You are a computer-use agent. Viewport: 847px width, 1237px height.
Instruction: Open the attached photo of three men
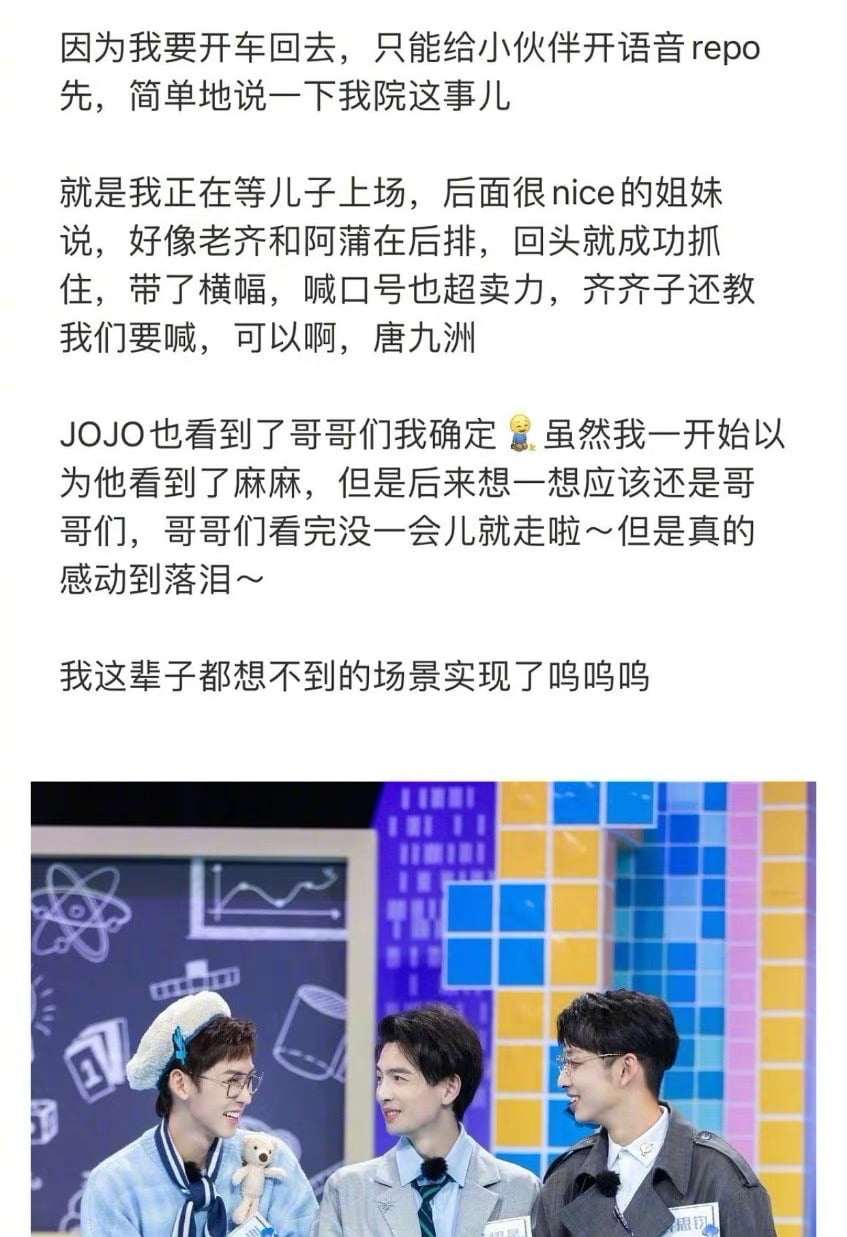tap(423, 1008)
